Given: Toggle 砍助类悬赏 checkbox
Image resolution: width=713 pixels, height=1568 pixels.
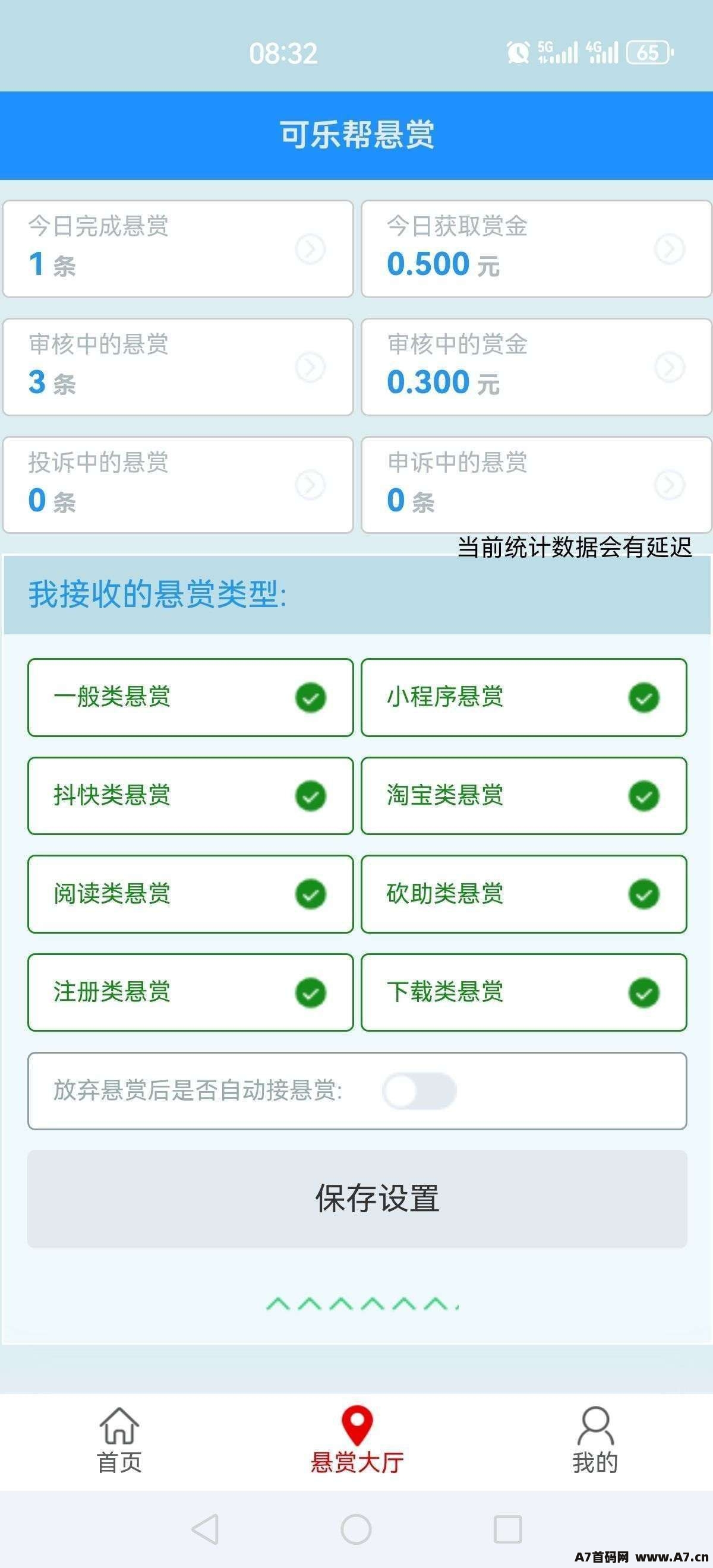Looking at the screenshot, I should coord(523,894).
